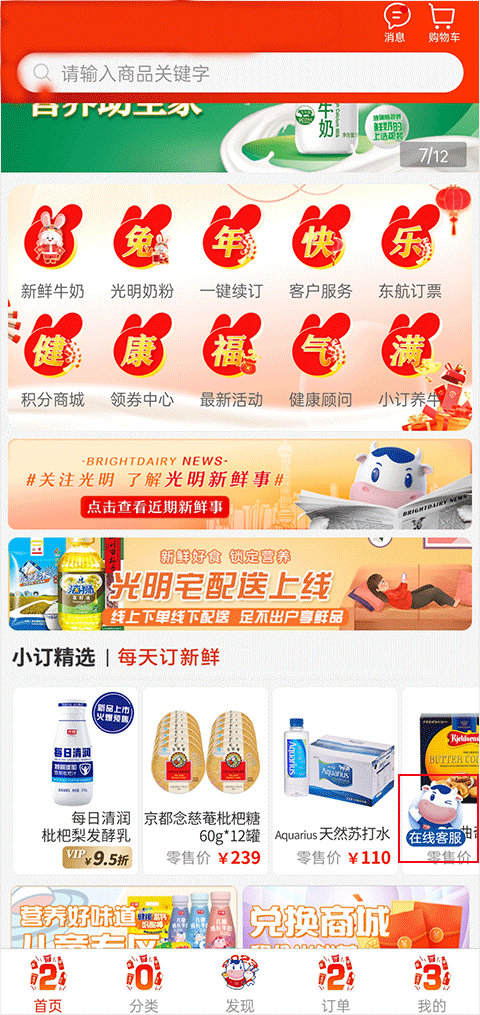Select 一键续订 shortcut
This screenshot has height=1015, width=480.
pos(232,251)
